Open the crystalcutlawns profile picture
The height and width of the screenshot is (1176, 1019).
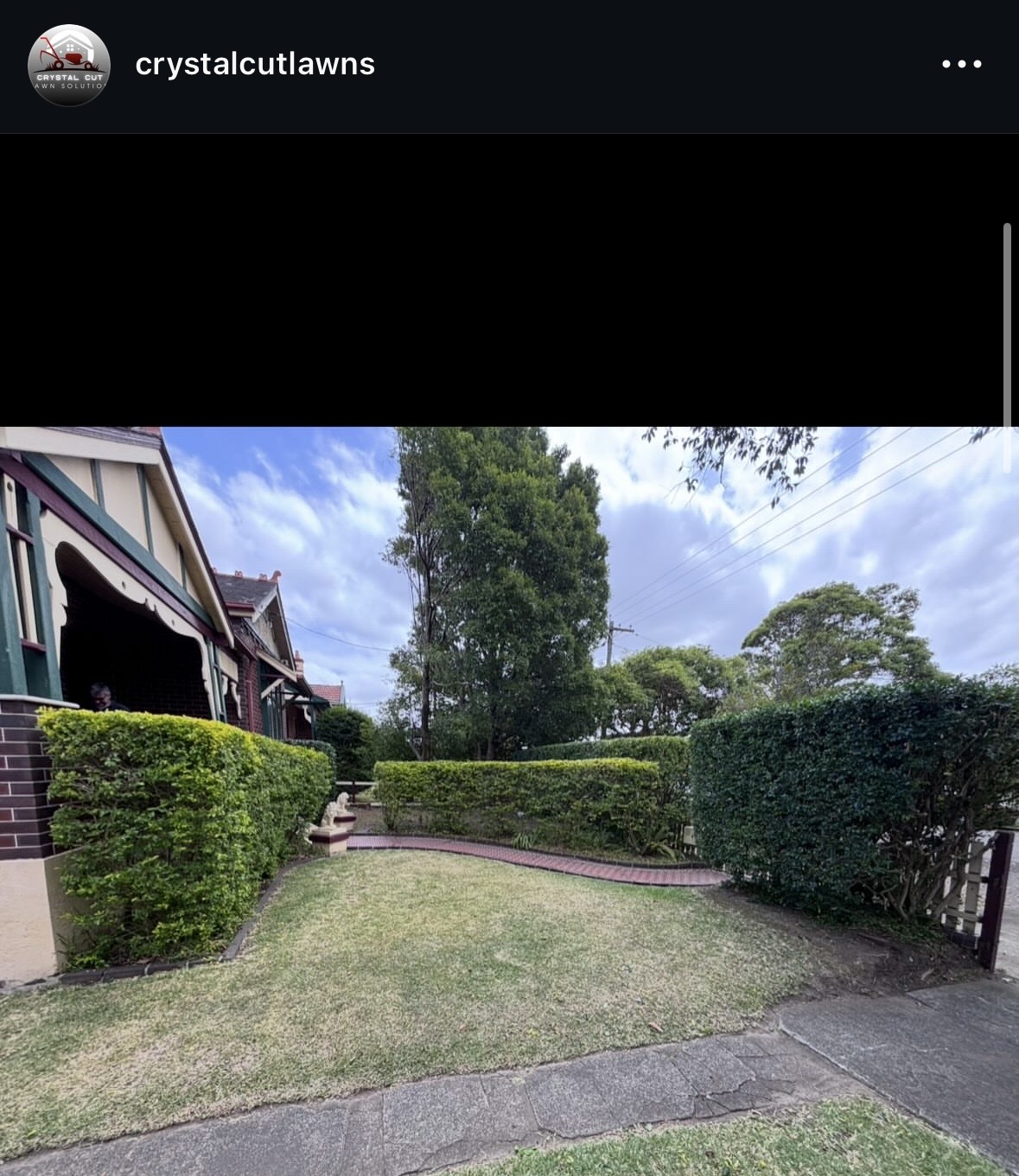coord(69,65)
